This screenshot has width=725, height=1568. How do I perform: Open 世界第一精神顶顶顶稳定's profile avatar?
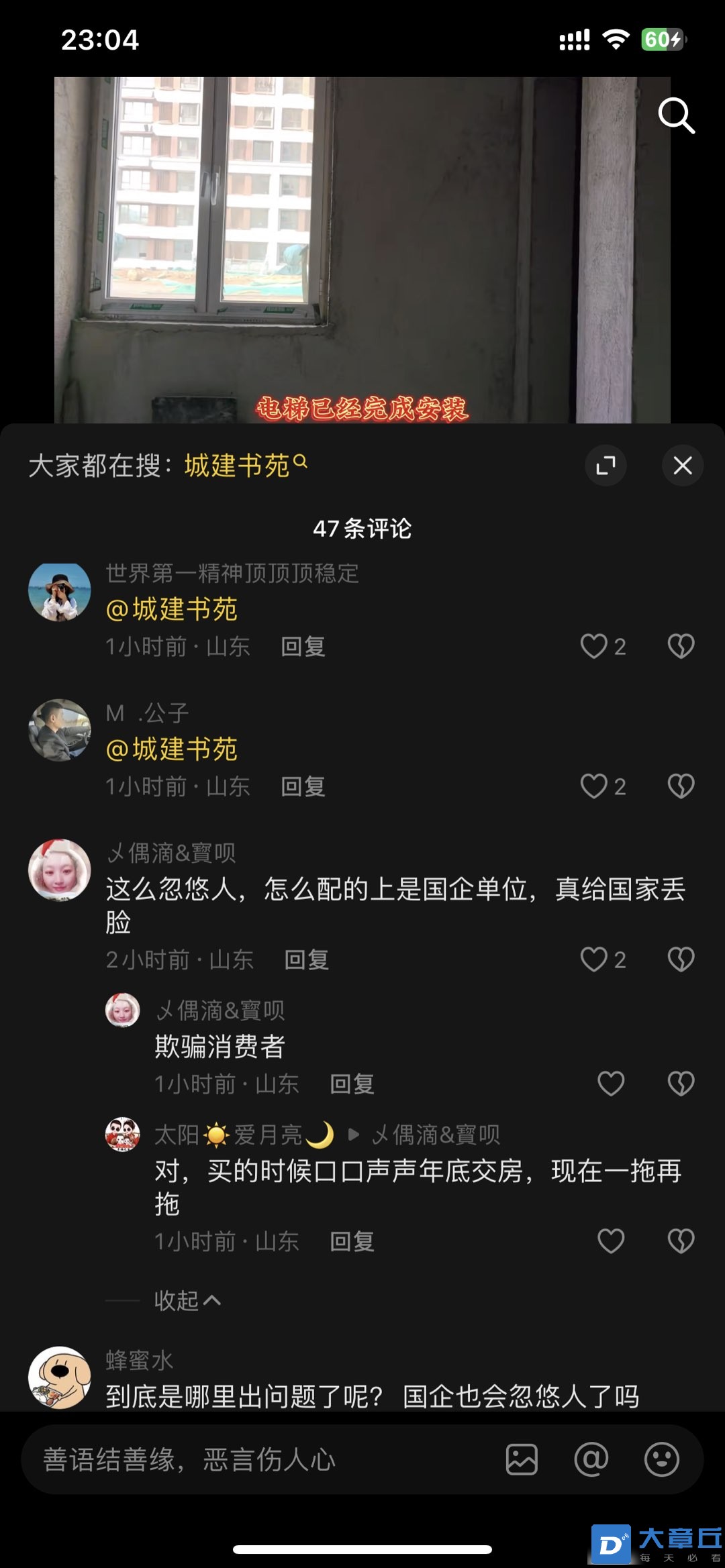[60, 592]
